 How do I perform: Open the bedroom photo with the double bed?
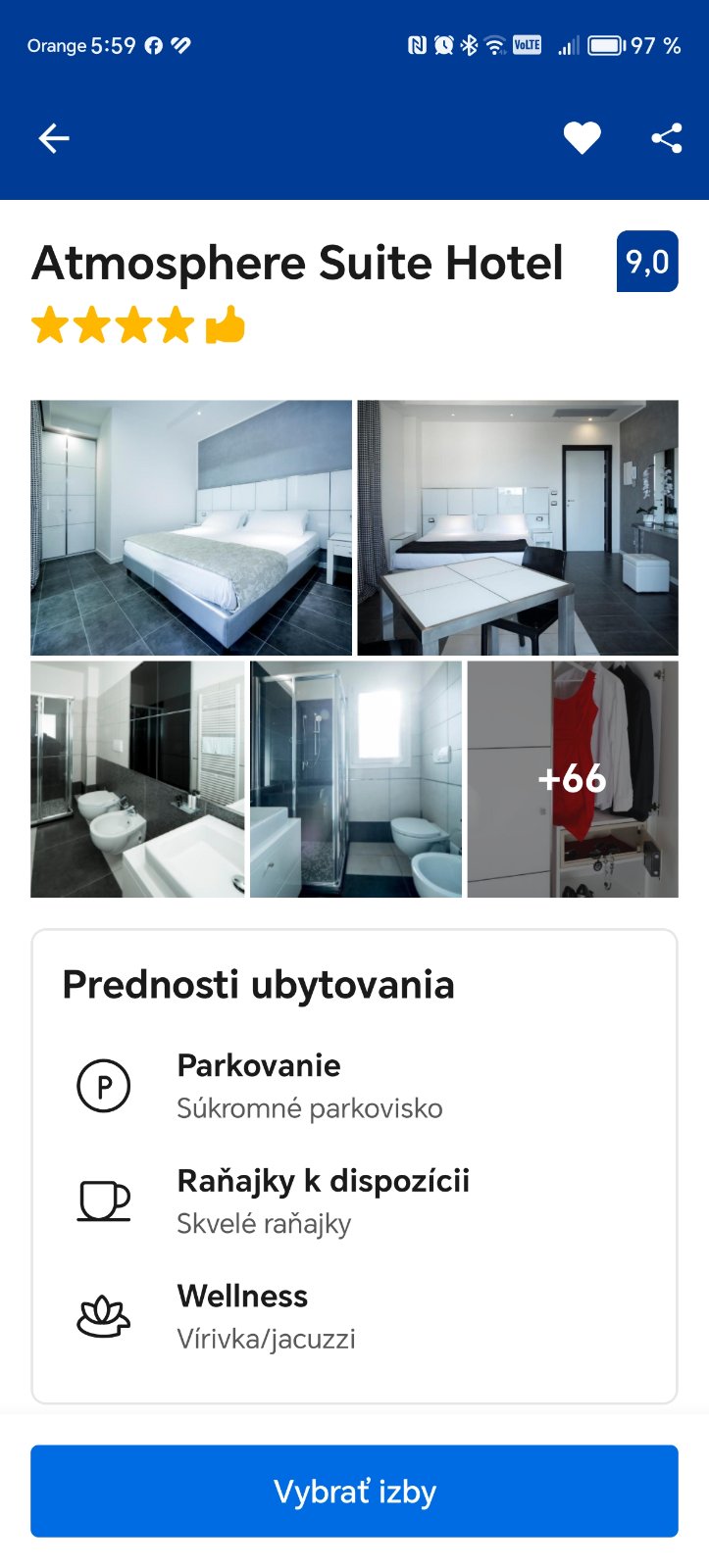point(191,527)
